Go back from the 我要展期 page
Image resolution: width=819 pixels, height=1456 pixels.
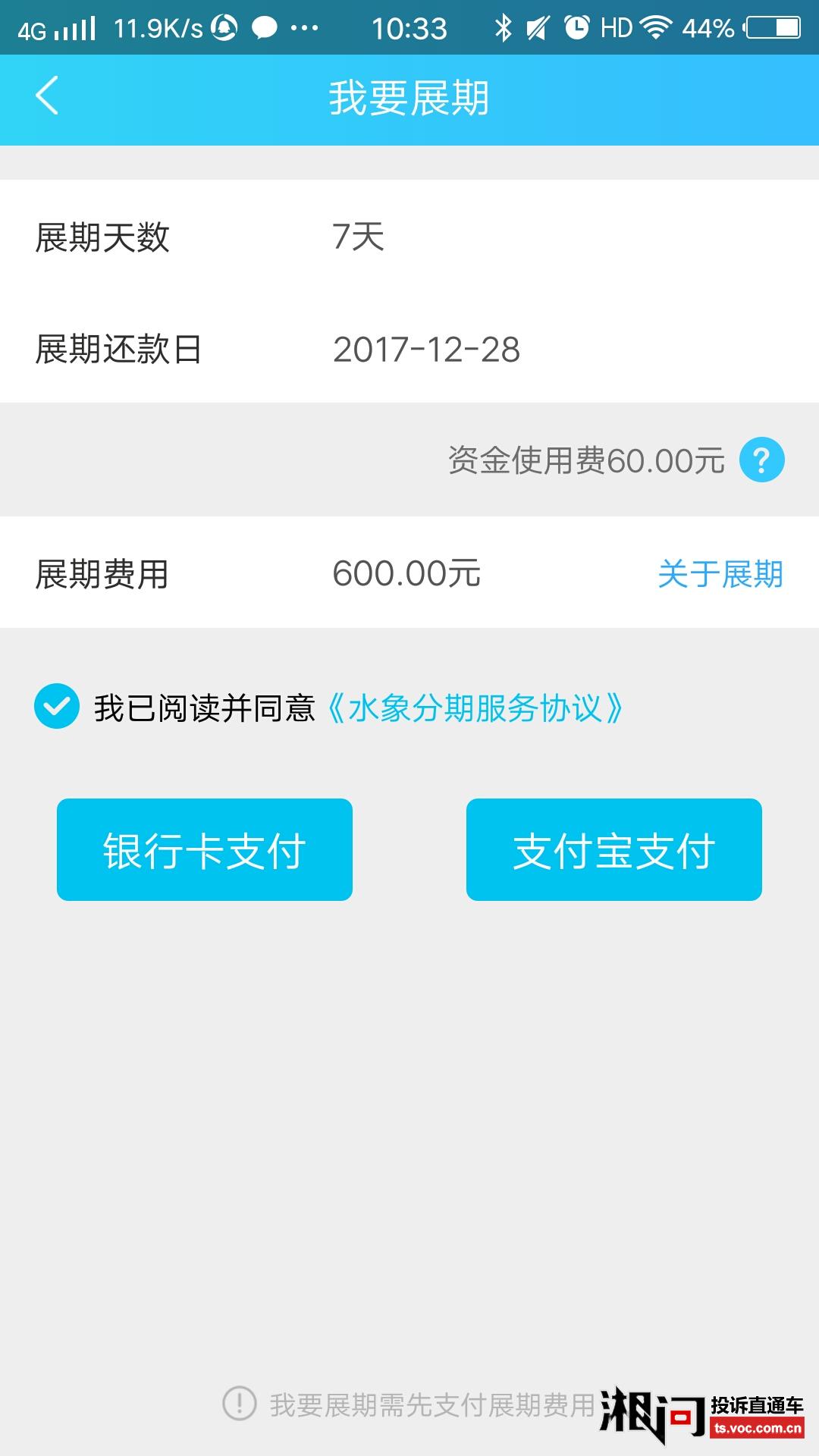[47, 96]
